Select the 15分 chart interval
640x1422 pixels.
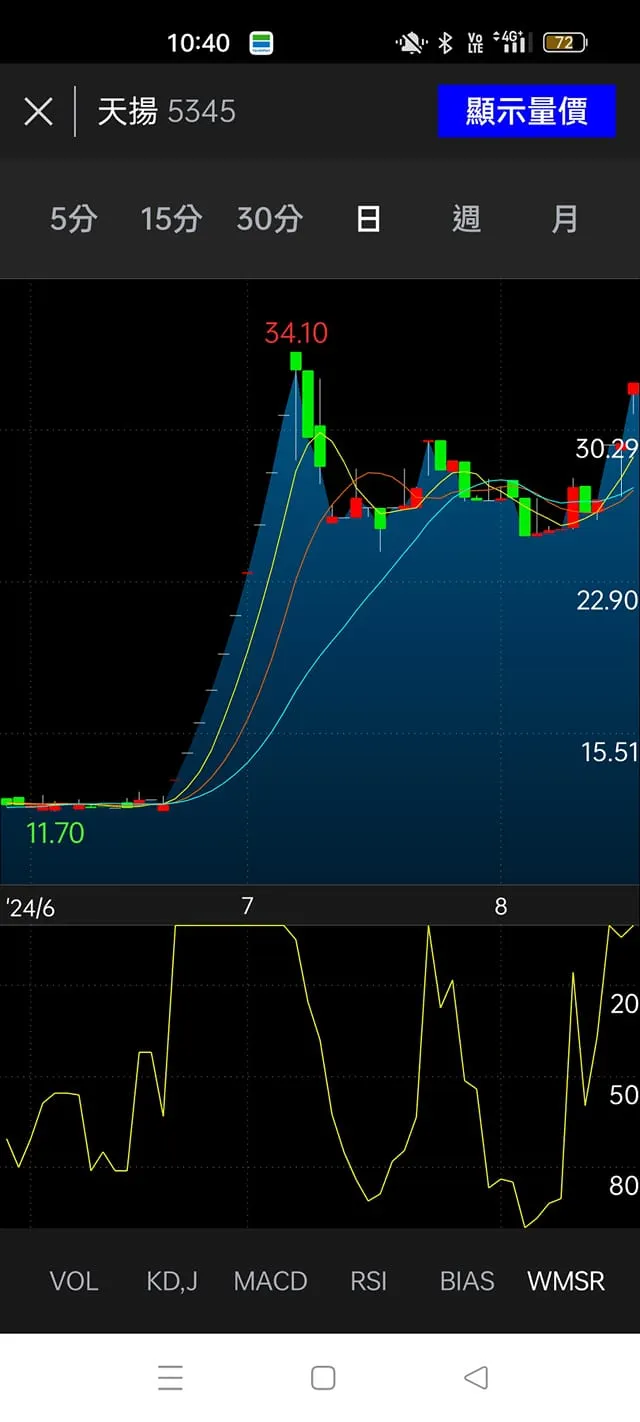[171, 219]
